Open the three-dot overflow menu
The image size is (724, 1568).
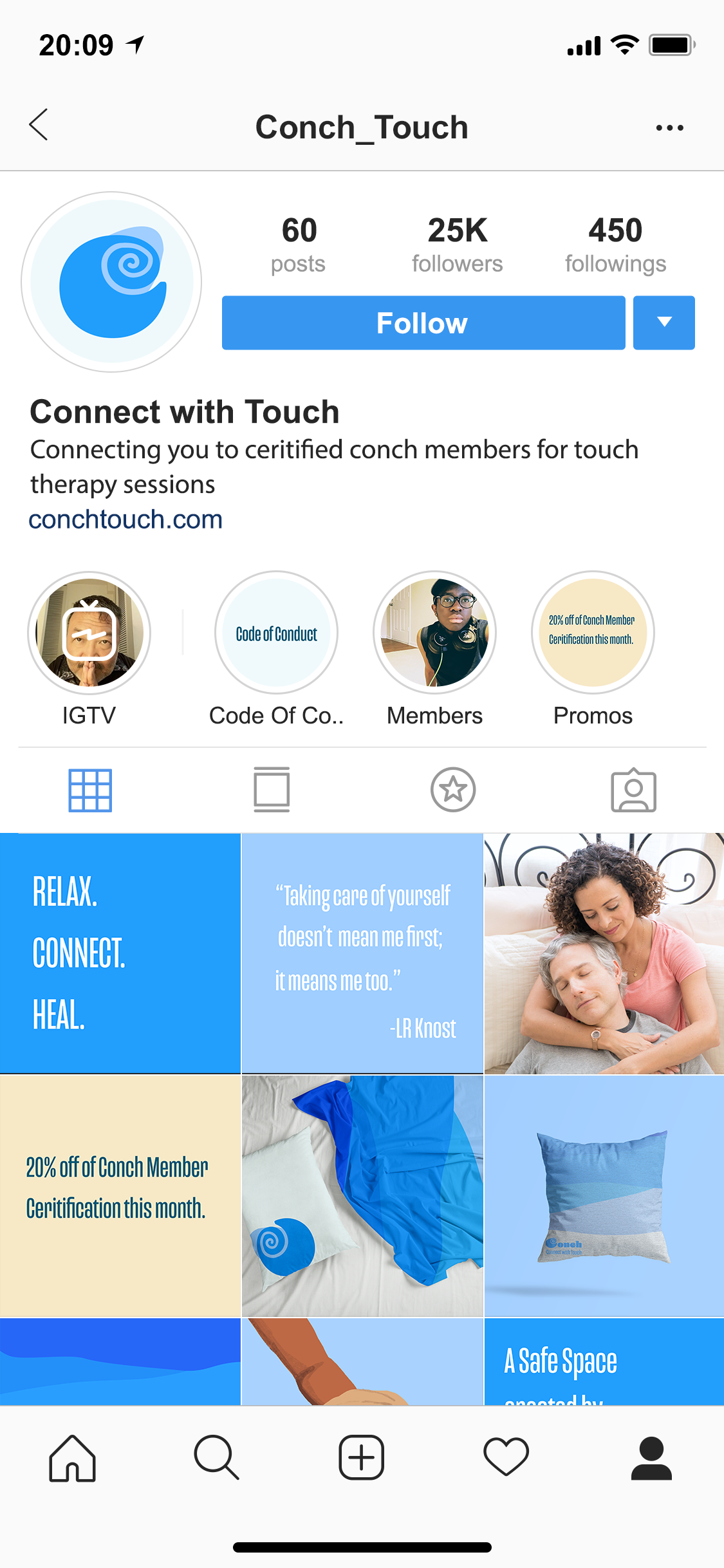(x=669, y=127)
